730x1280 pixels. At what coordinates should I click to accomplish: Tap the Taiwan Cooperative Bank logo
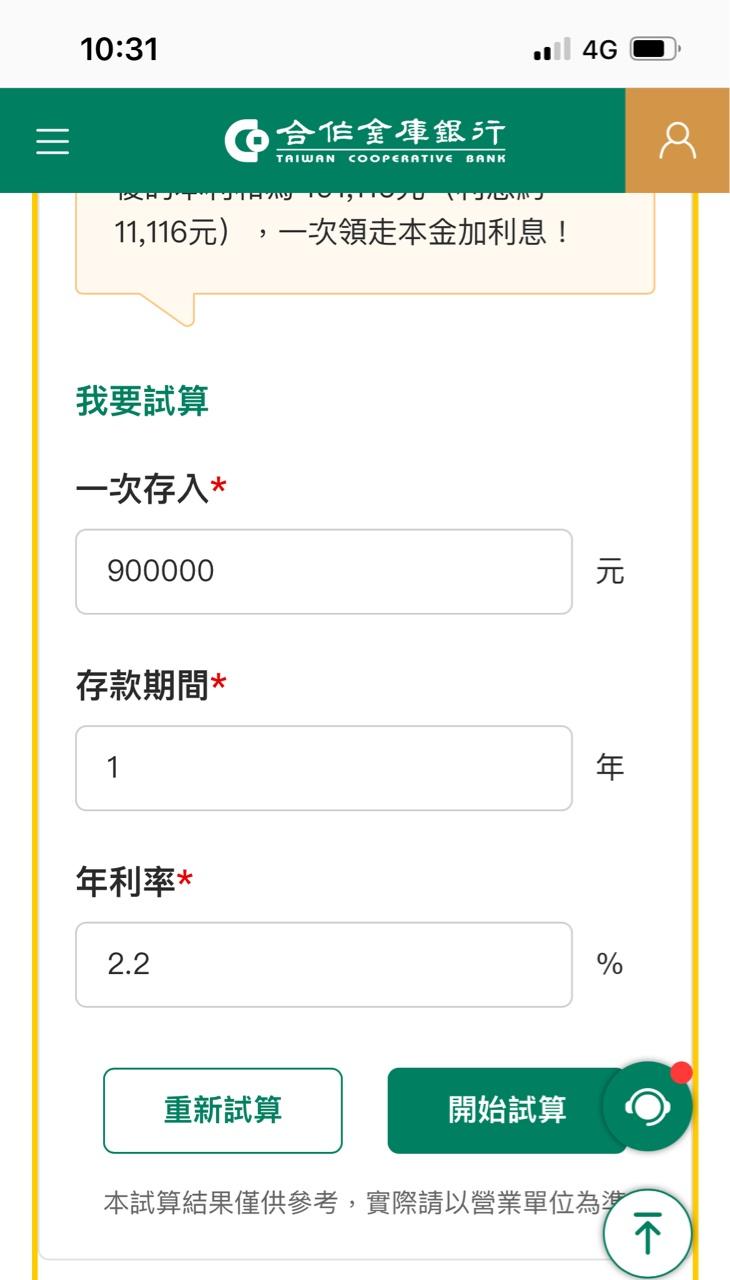click(x=365, y=141)
